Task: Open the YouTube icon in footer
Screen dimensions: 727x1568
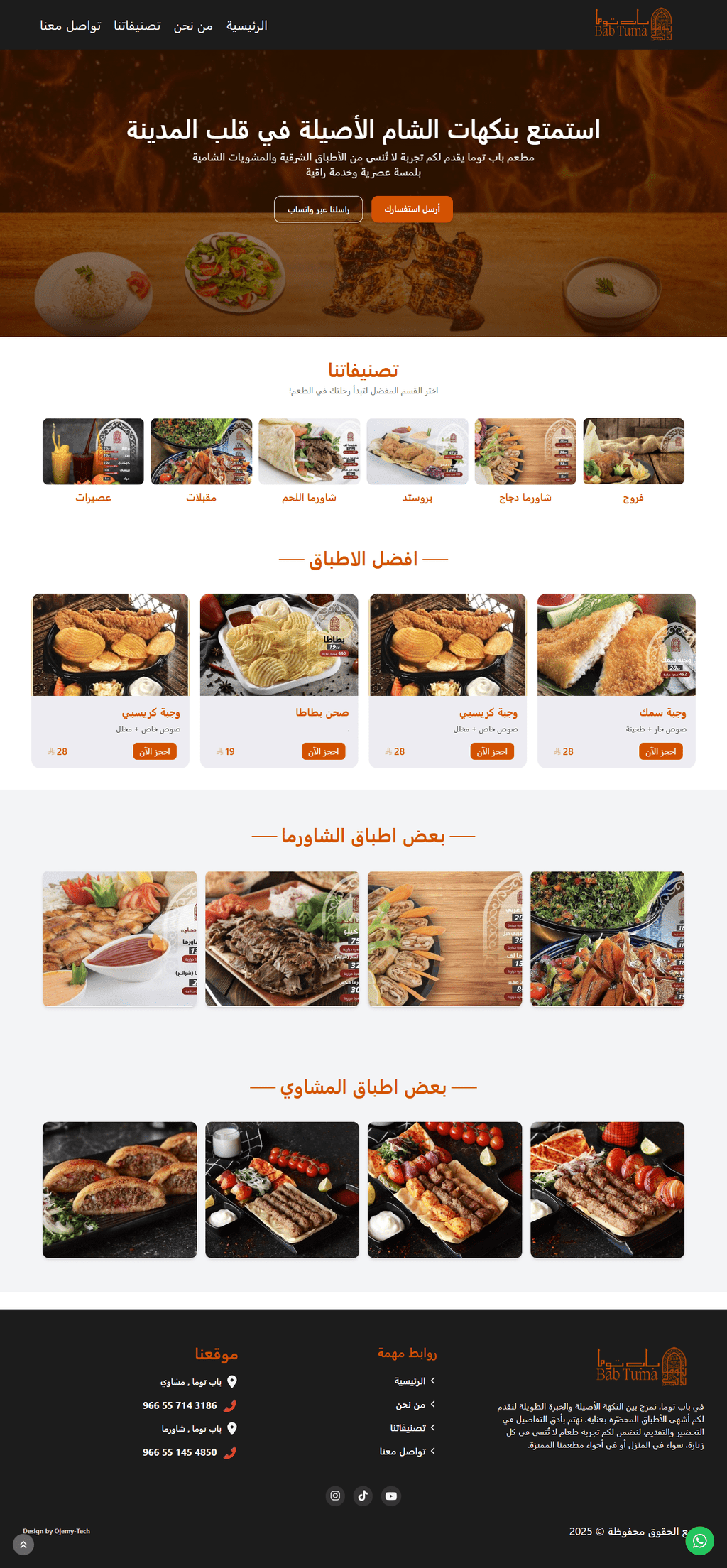Action: click(391, 1496)
